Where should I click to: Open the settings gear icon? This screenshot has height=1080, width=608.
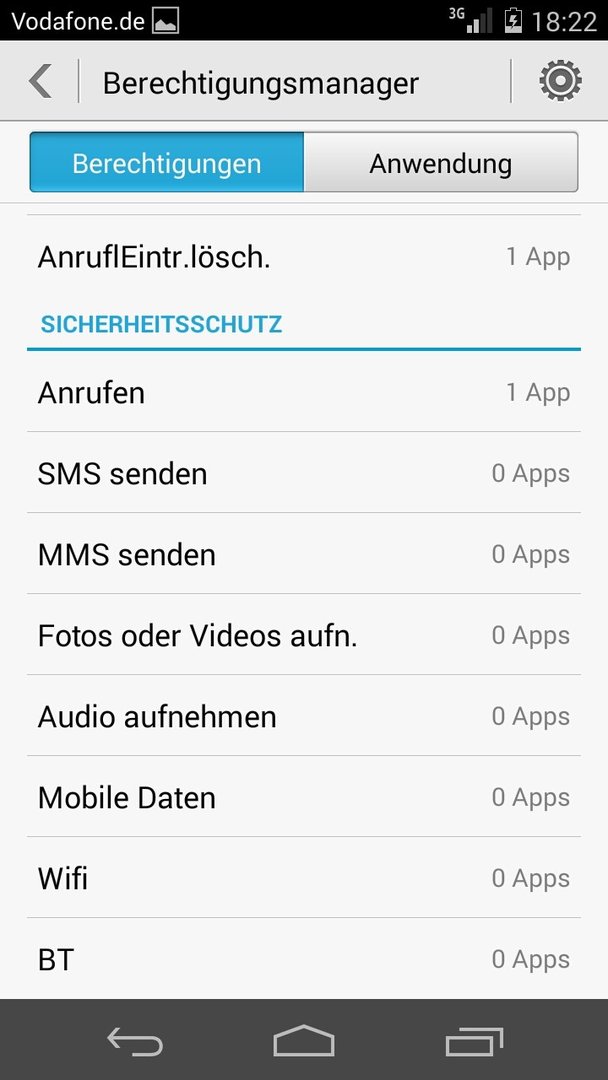560,81
